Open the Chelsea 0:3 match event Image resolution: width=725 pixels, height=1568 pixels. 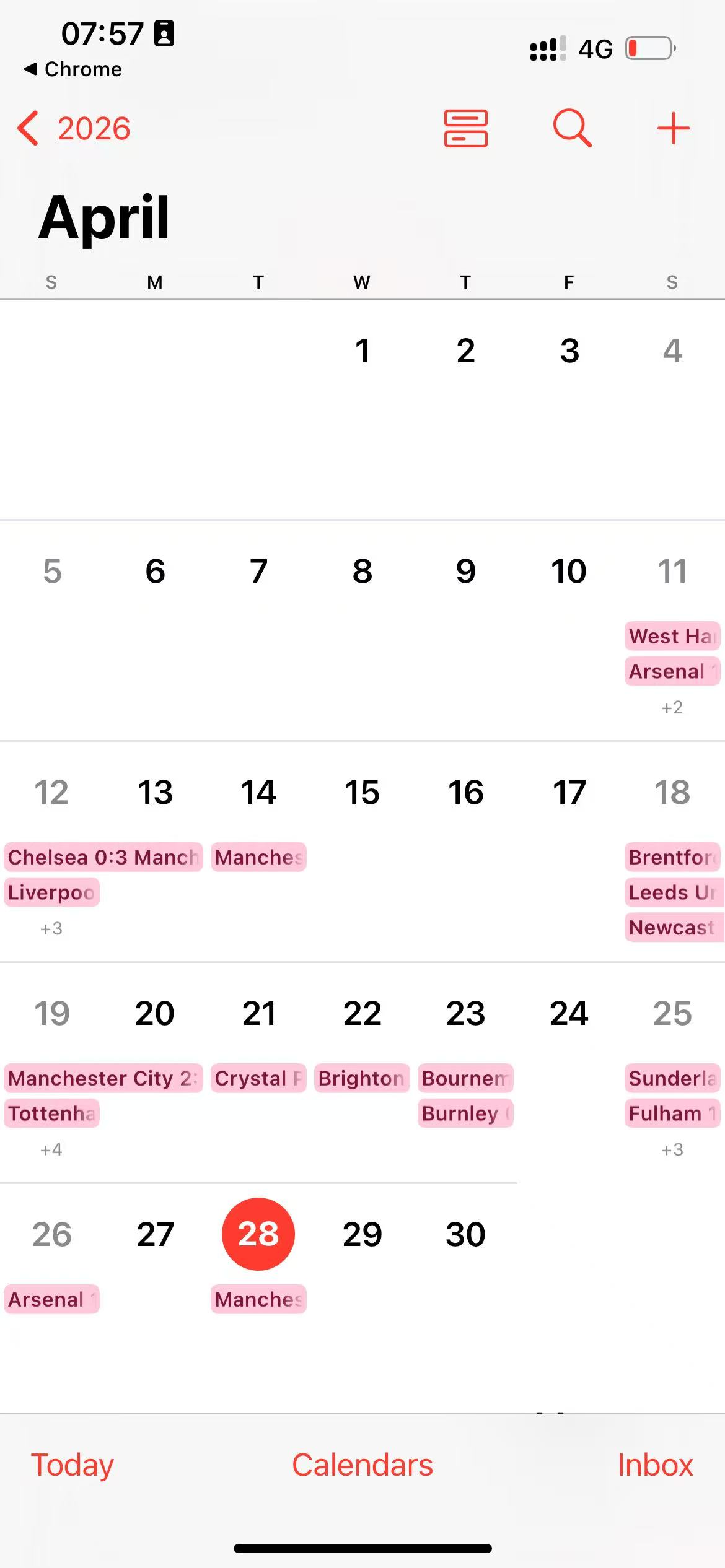pyautogui.click(x=102, y=857)
